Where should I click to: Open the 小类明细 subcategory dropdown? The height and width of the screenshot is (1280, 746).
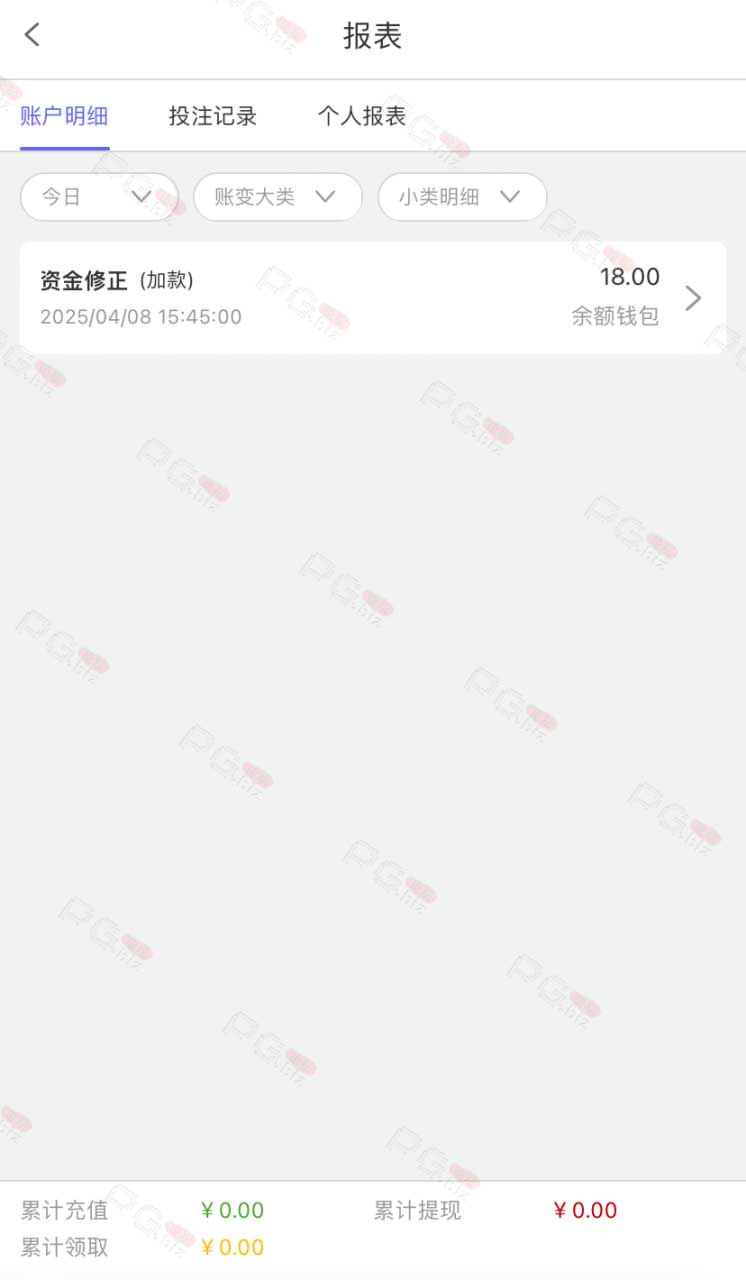tap(462, 197)
